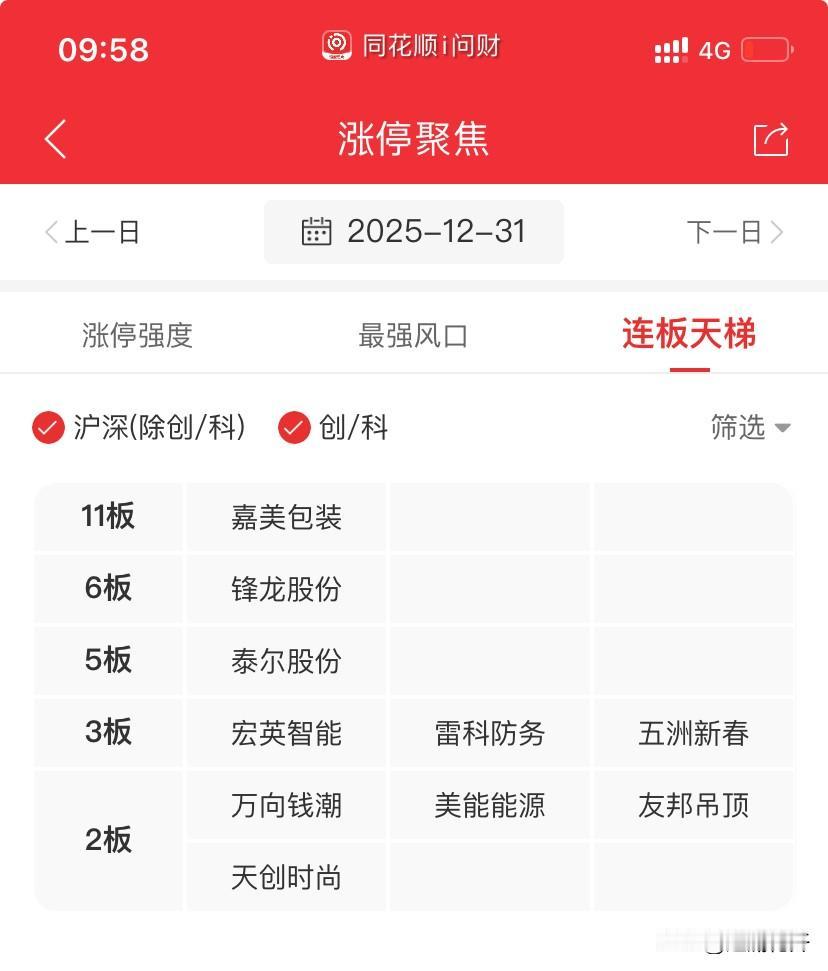Viewport: 828px width, 971px height.
Task: Open stock 锋龙股份 under 6板
Action: [x=285, y=589]
